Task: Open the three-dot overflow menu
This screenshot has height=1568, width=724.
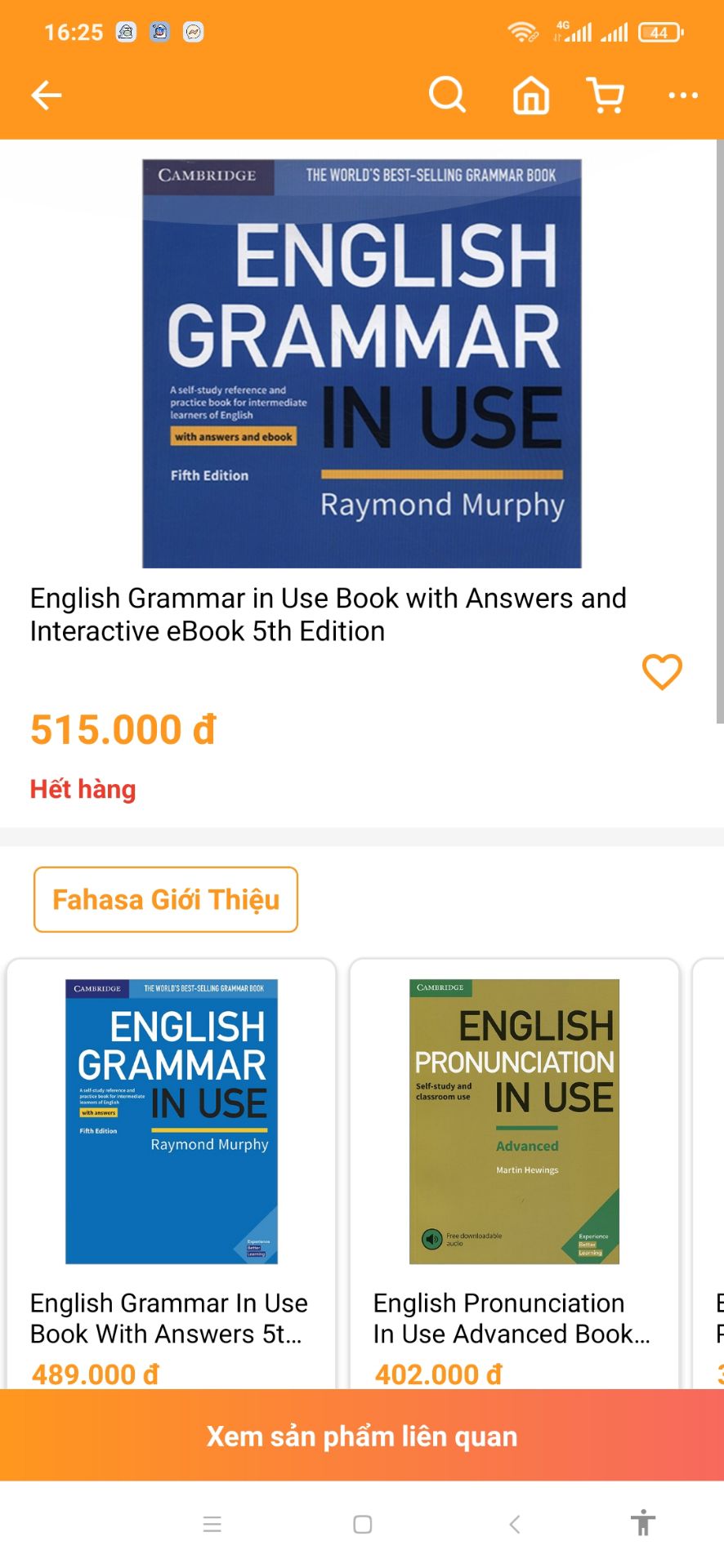Action: (682, 96)
